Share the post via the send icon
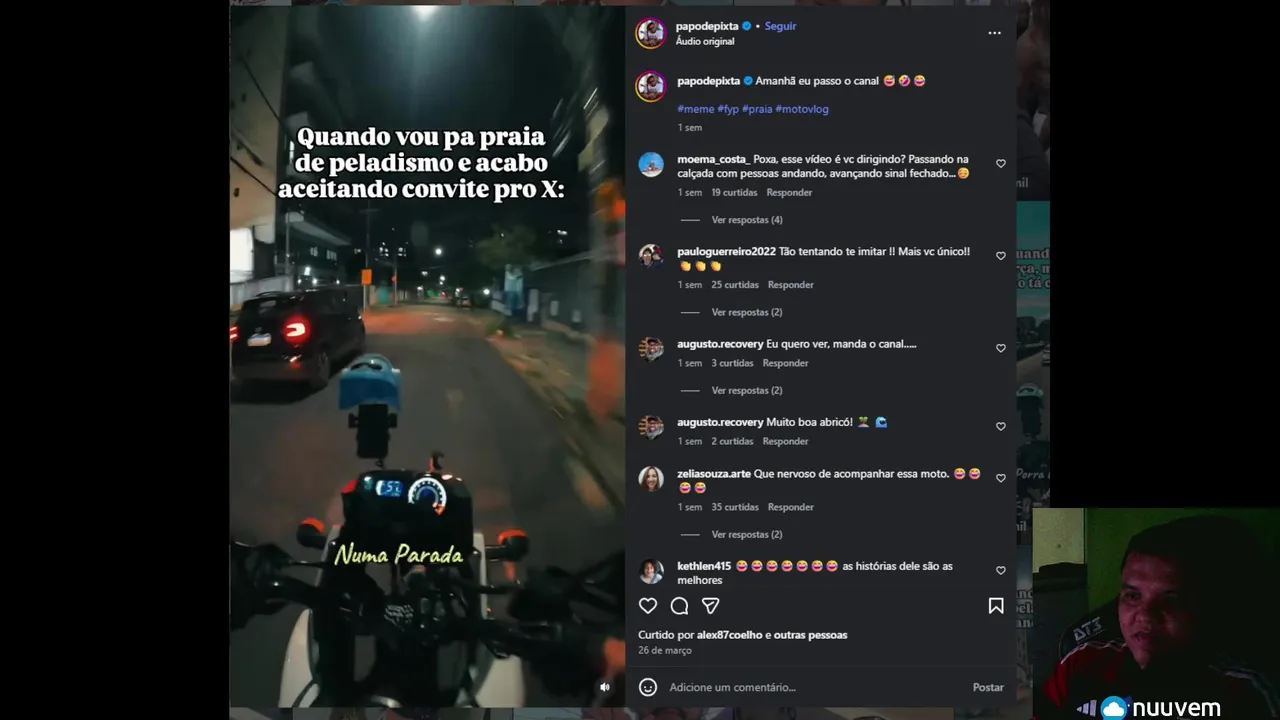The image size is (1280, 720). [710, 606]
